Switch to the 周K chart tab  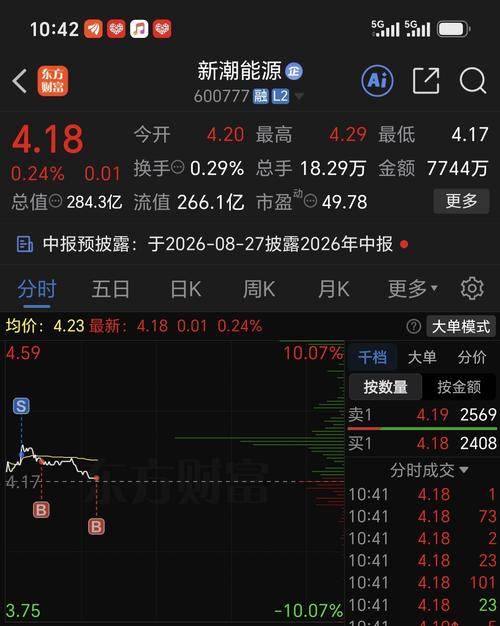(x=259, y=289)
